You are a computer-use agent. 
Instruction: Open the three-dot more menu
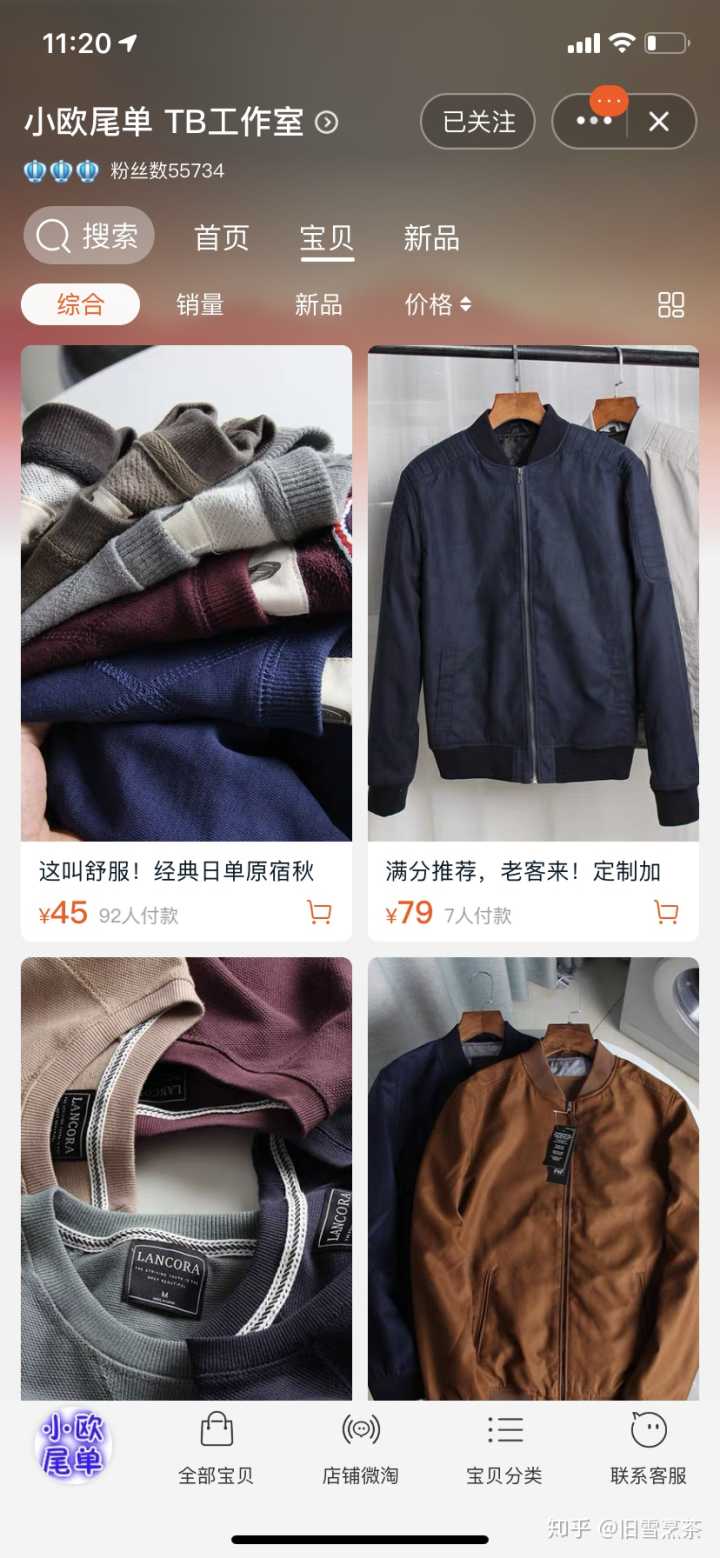[x=593, y=122]
